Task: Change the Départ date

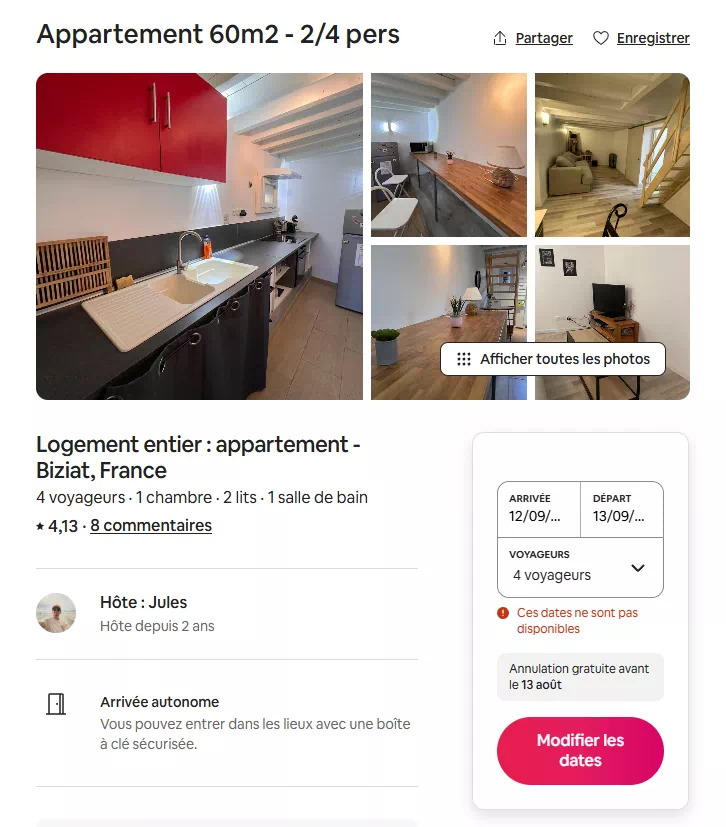Action: click(x=621, y=509)
